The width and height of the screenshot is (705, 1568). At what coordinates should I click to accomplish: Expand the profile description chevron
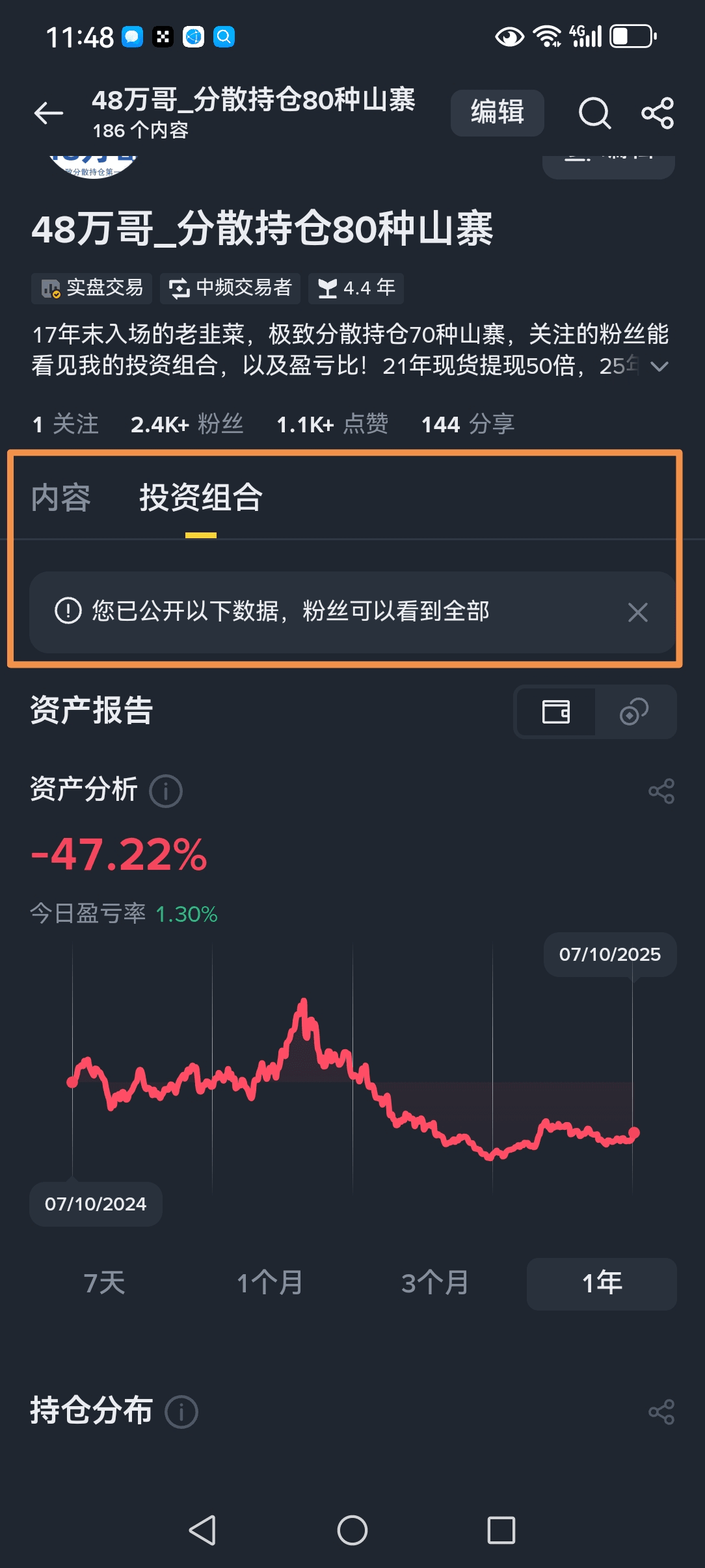pyautogui.click(x=659, y=367)
